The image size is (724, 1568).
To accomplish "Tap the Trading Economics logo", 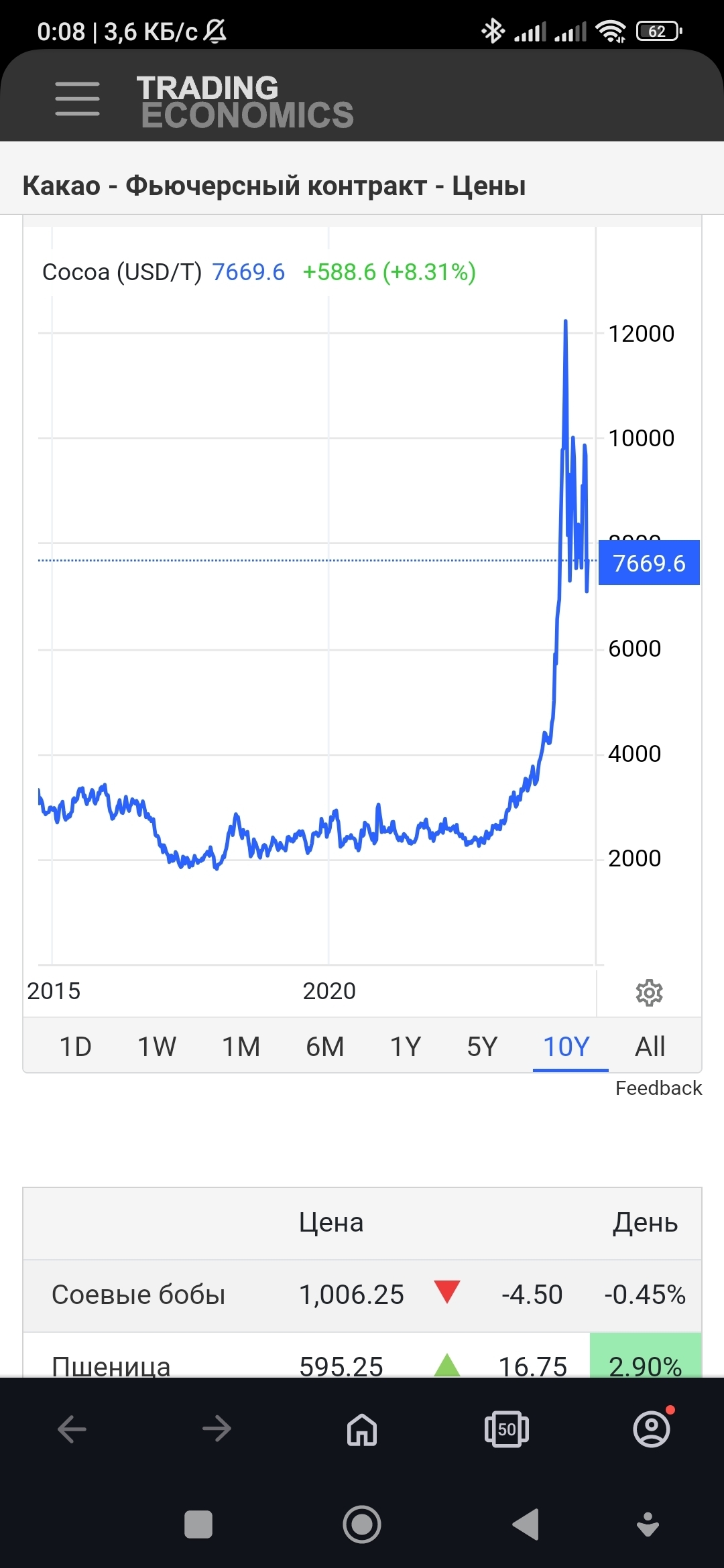I will [245, 102].
